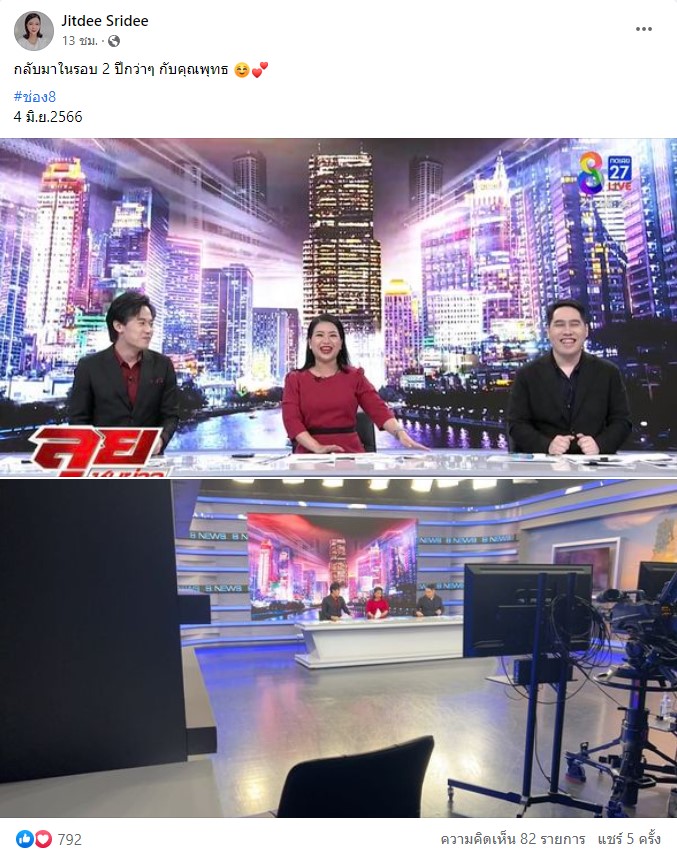View the bottom studio behind-the-scenes photo

338,647
